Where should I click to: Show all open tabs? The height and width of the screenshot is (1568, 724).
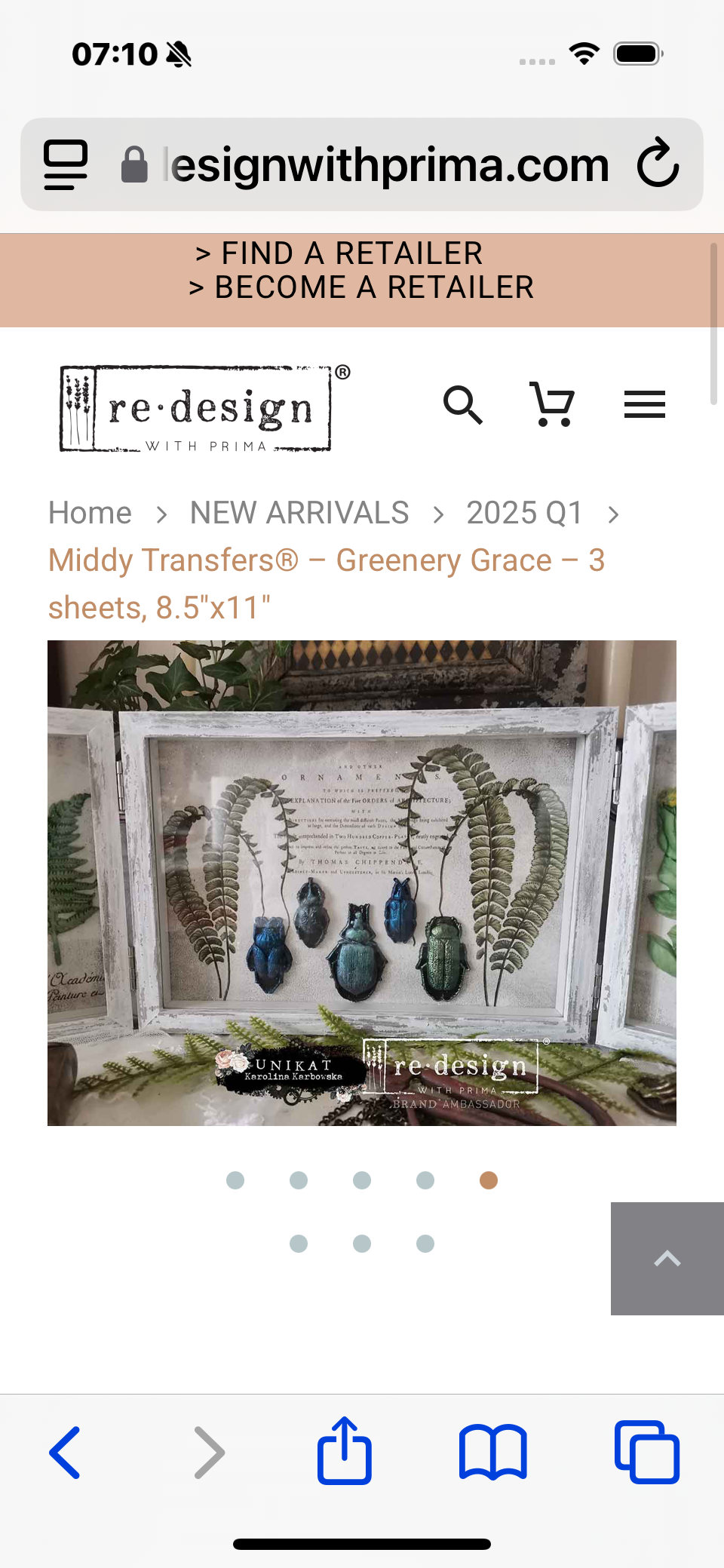(x=647, y=1452)
